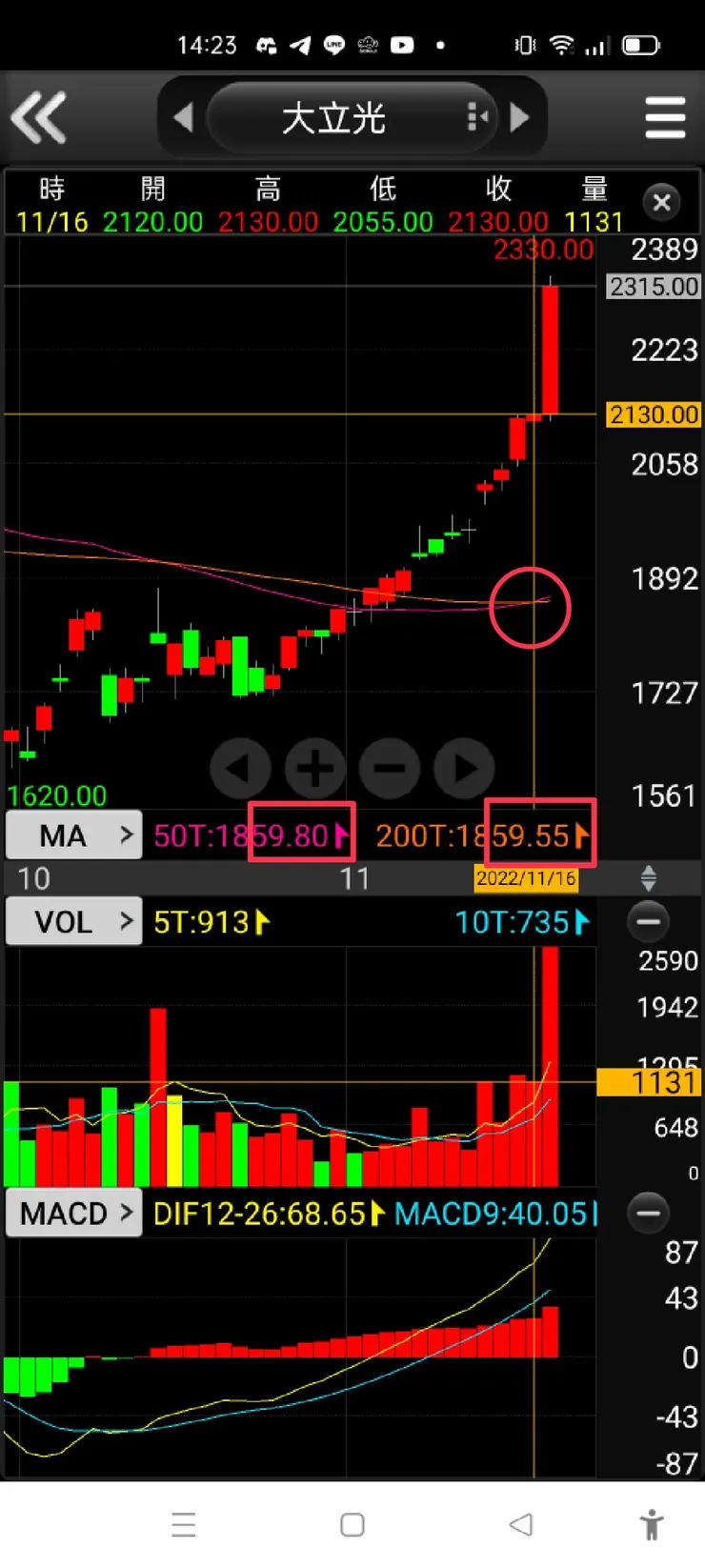Zoom in the chart with plus
Viewport: 705px width, 1568px height.
[315, 768]
